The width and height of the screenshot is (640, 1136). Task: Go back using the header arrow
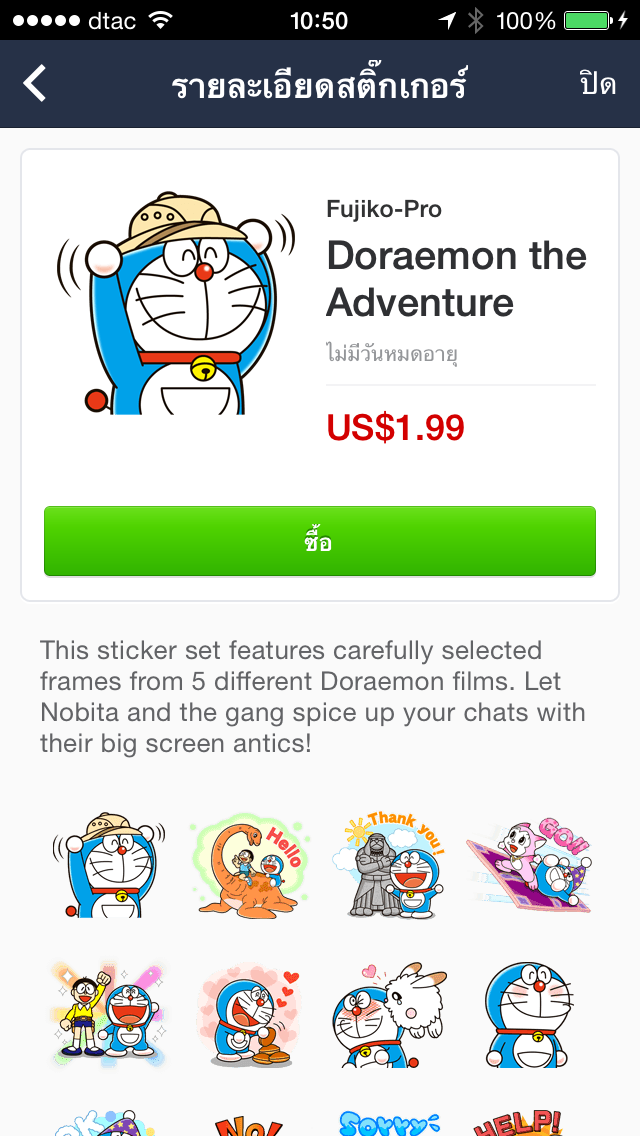36,84
